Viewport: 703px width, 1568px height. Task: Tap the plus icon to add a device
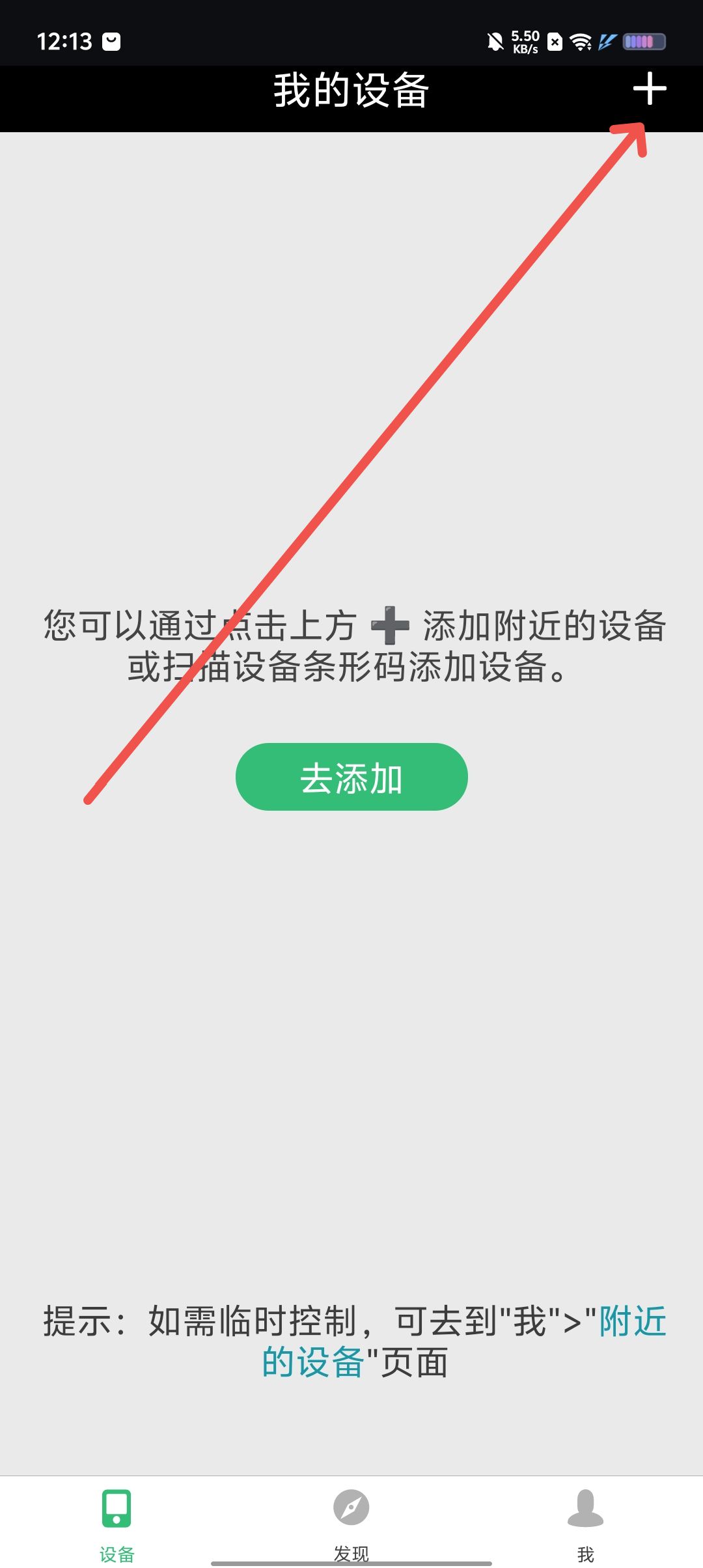click(x=650, y=89)
